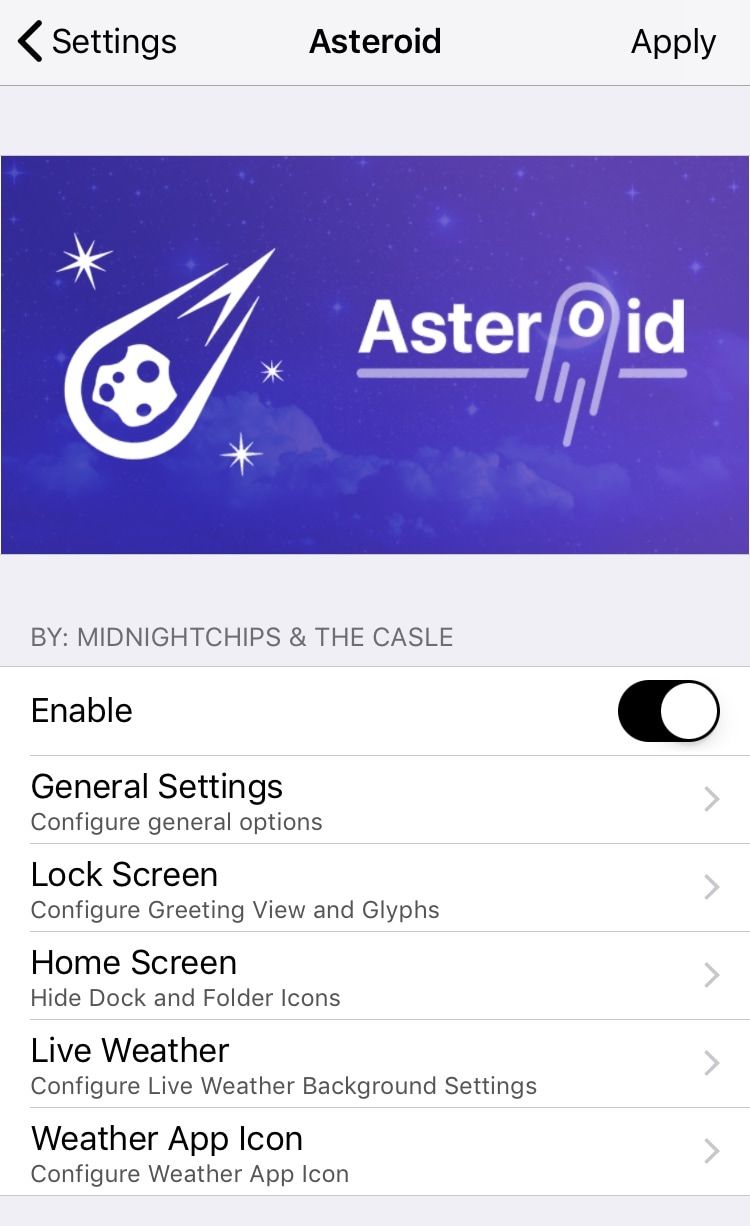Open Live Weather settings
Screen dimensions: 750x1226
pyautogui.click(x=375, y=1064)
